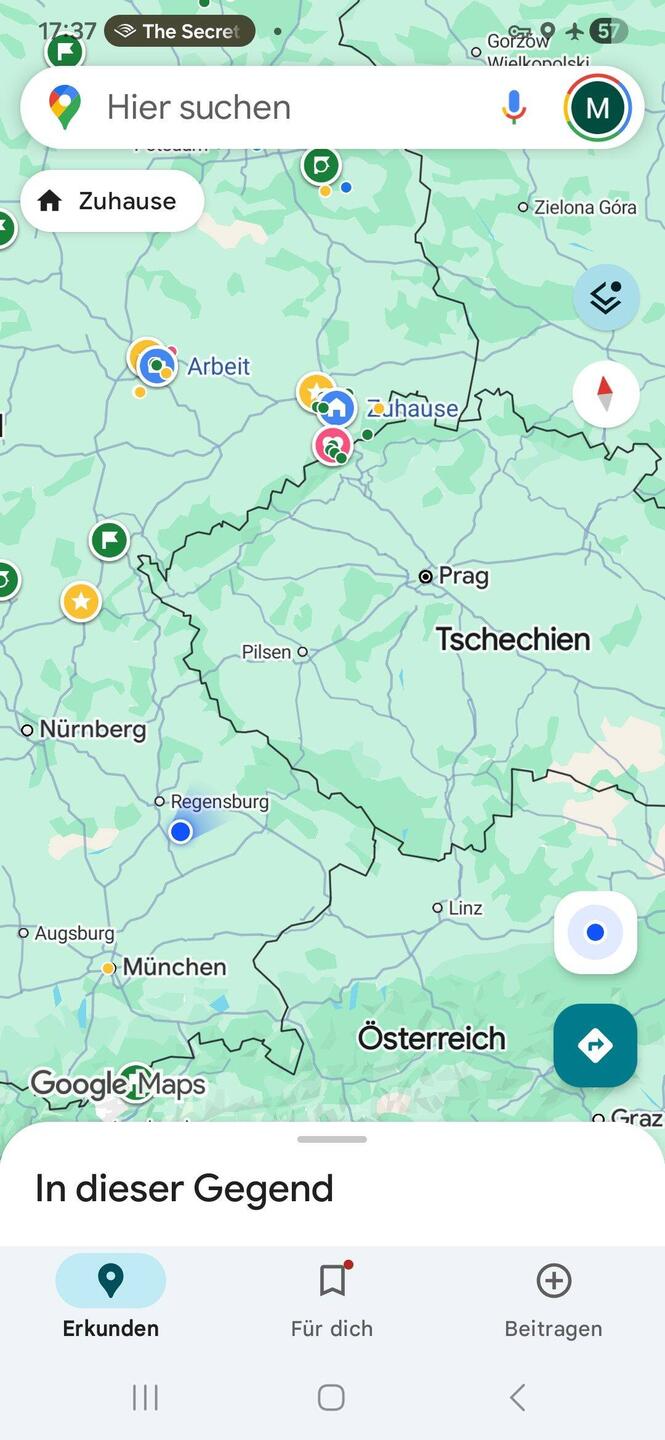Tap the bottom sheet handle above 'In dieser Gegend'
Image resolution: width=665 pixels, height=1440 pixels.
pyautogui.click(x=332, y=1139)
